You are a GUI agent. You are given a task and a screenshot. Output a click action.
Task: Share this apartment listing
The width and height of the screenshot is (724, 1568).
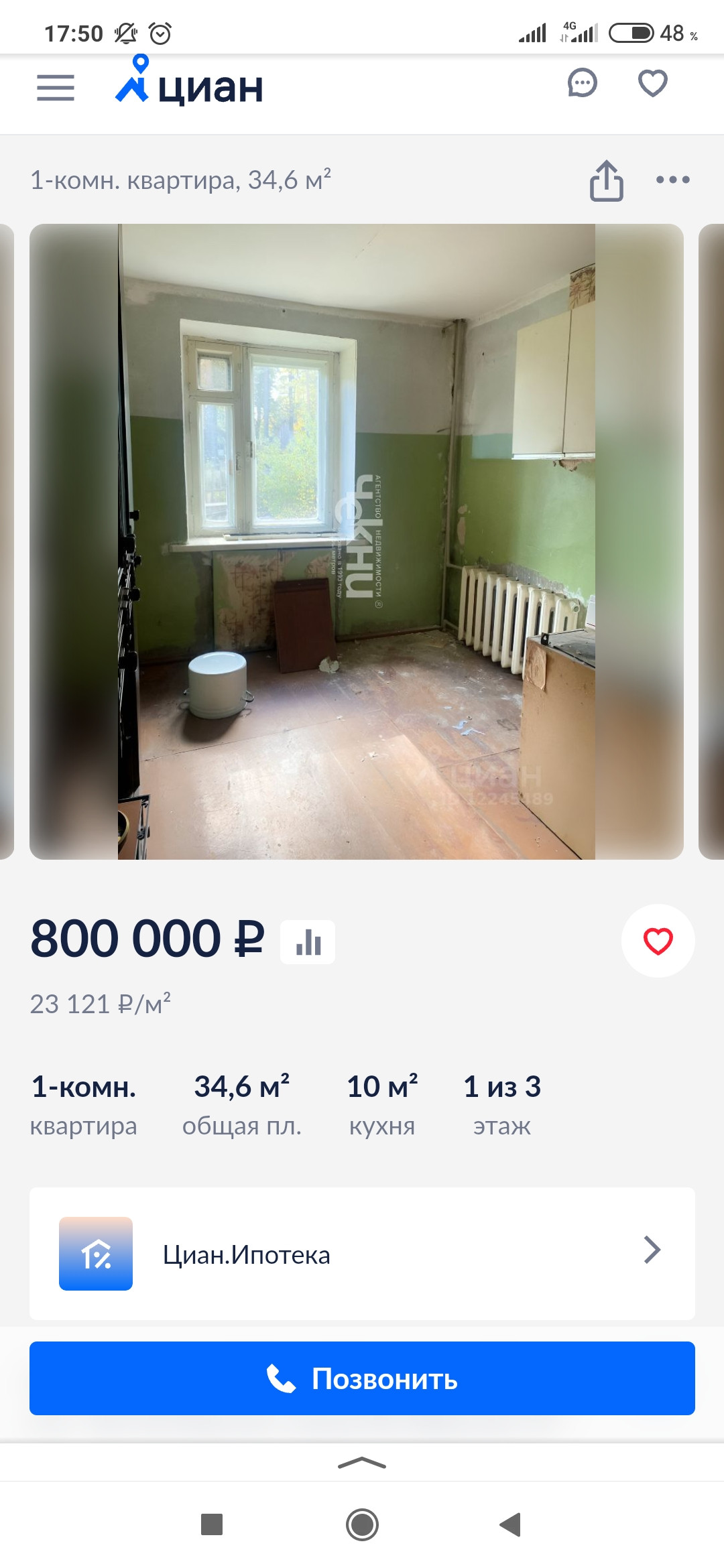(606, 180)
